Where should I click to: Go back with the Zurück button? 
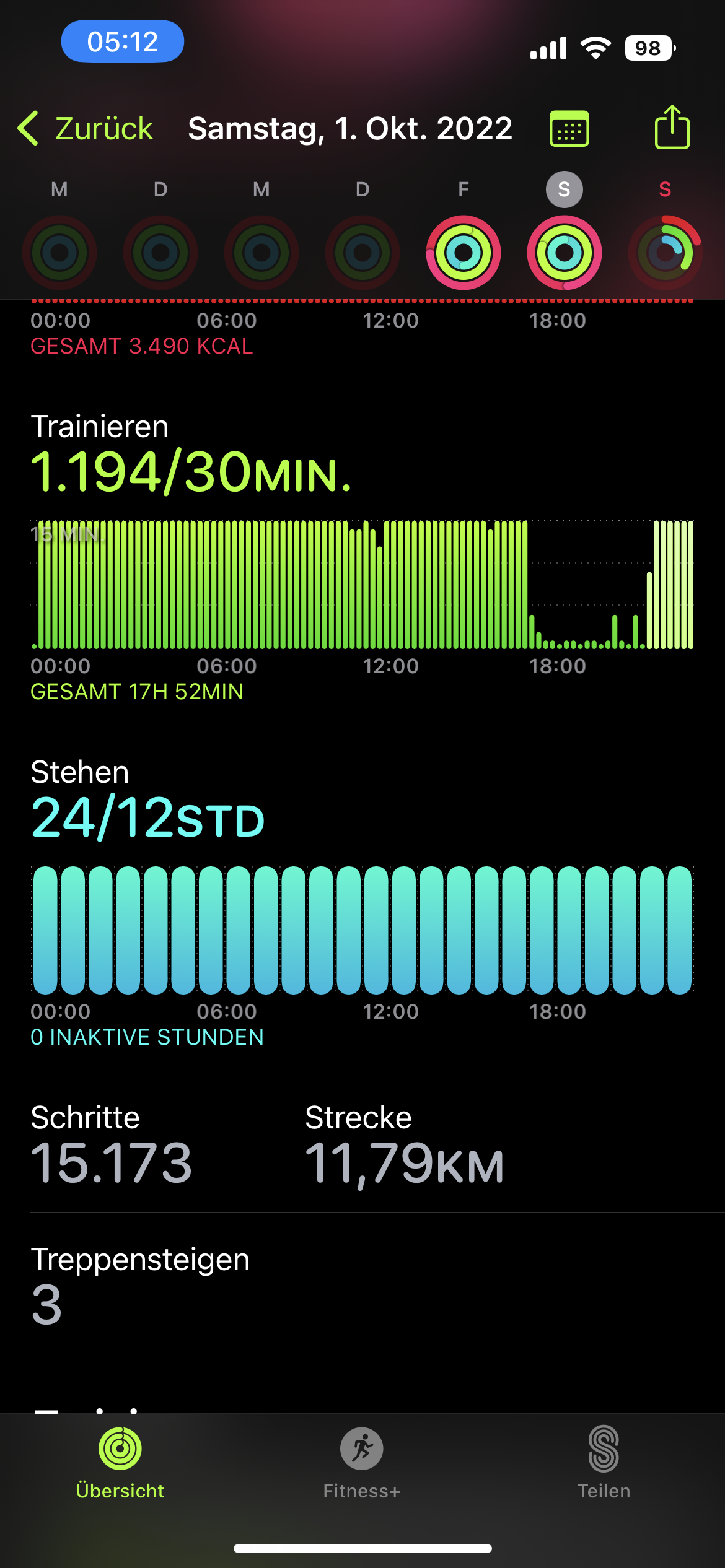click(86, 129)
